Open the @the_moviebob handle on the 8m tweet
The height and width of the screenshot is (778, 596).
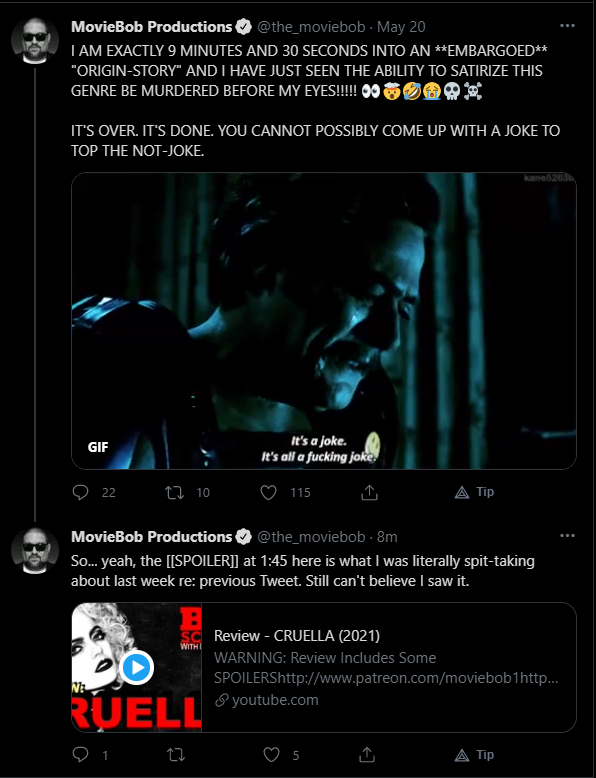[311, 537]
